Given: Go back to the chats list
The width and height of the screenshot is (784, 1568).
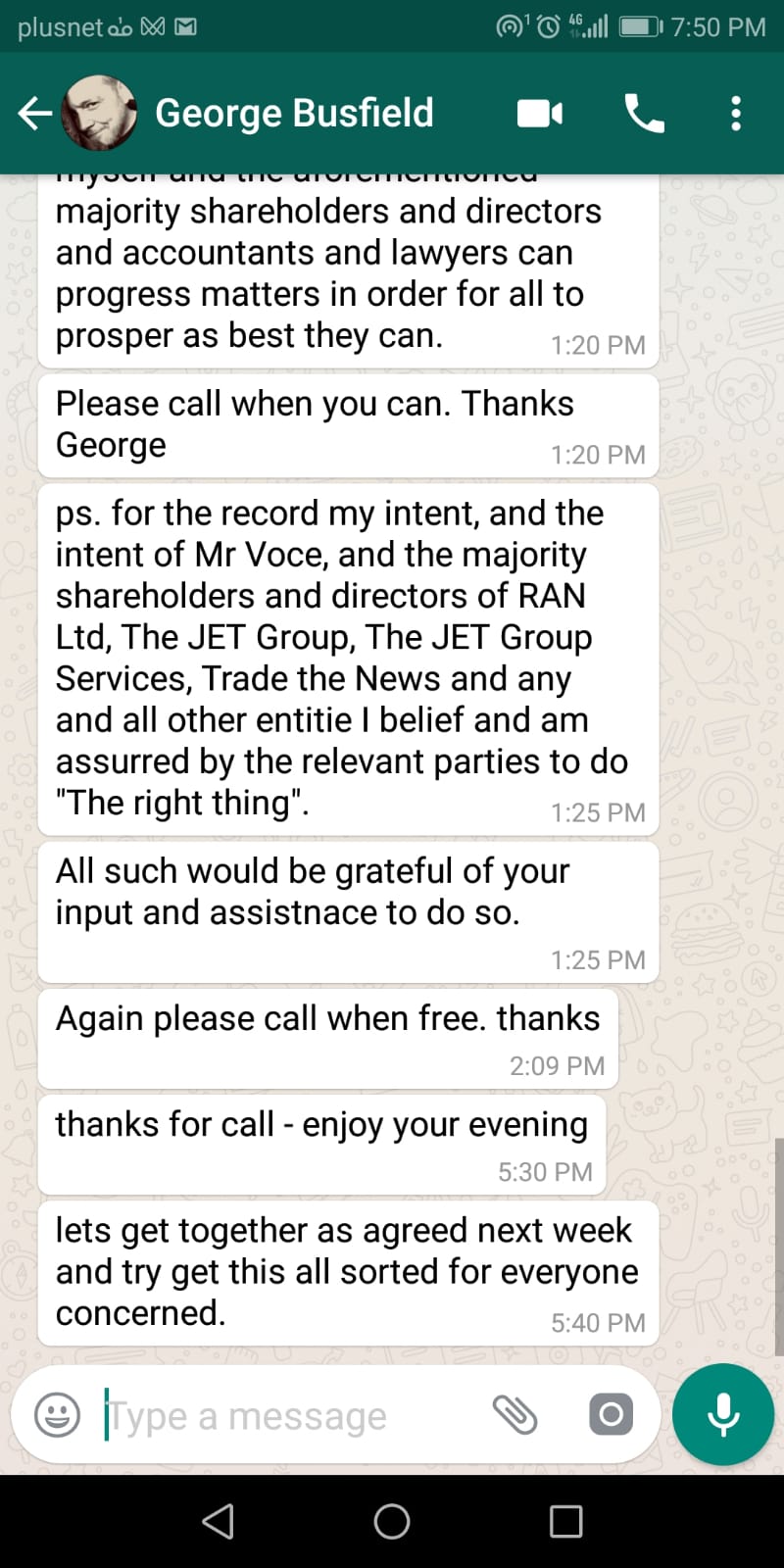Looking at the screenshot, I should pyautogui.click(x=35, y=113).
